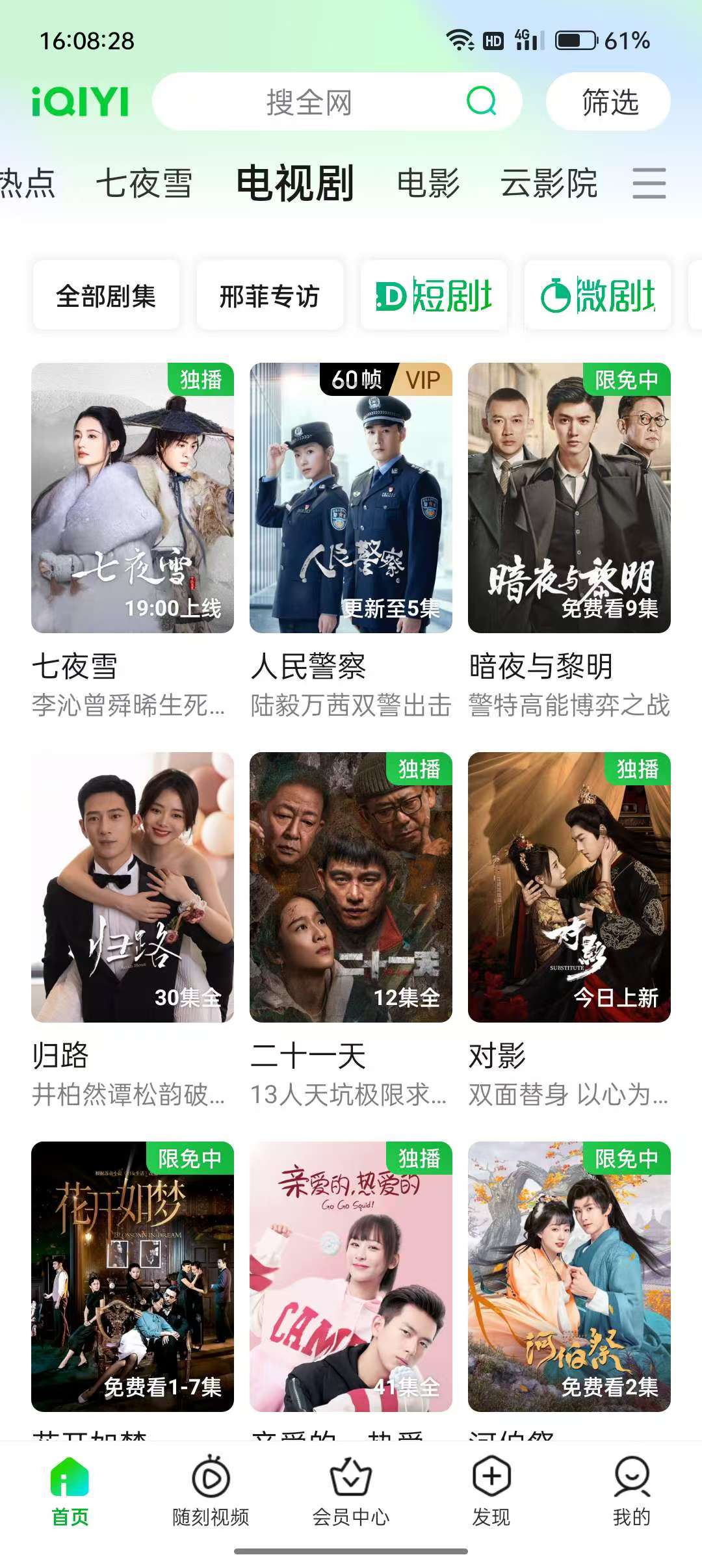This screenshot has width=702, height=1568.
Task: Tap the 搜全网 search box
Action: coord(309,102)
